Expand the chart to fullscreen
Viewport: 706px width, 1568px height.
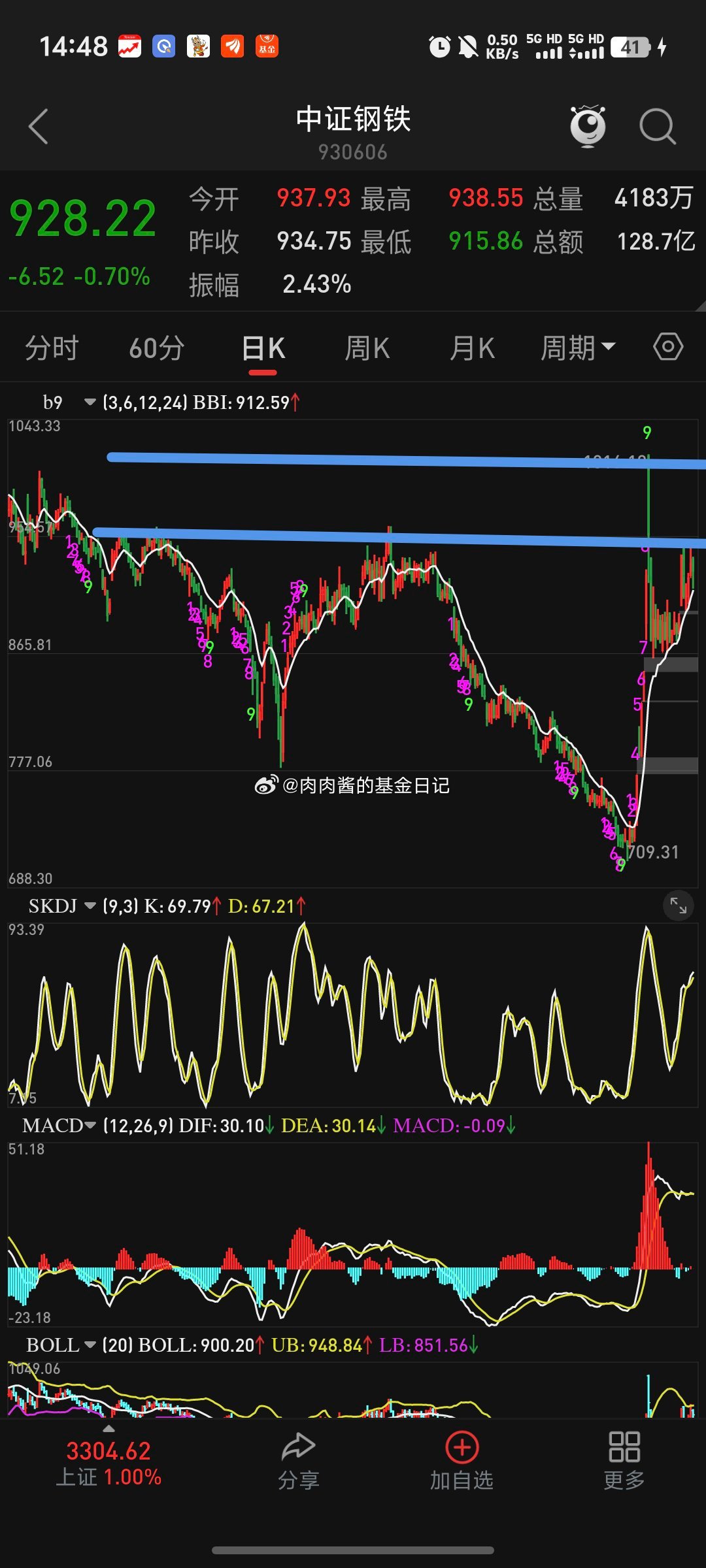679,906
